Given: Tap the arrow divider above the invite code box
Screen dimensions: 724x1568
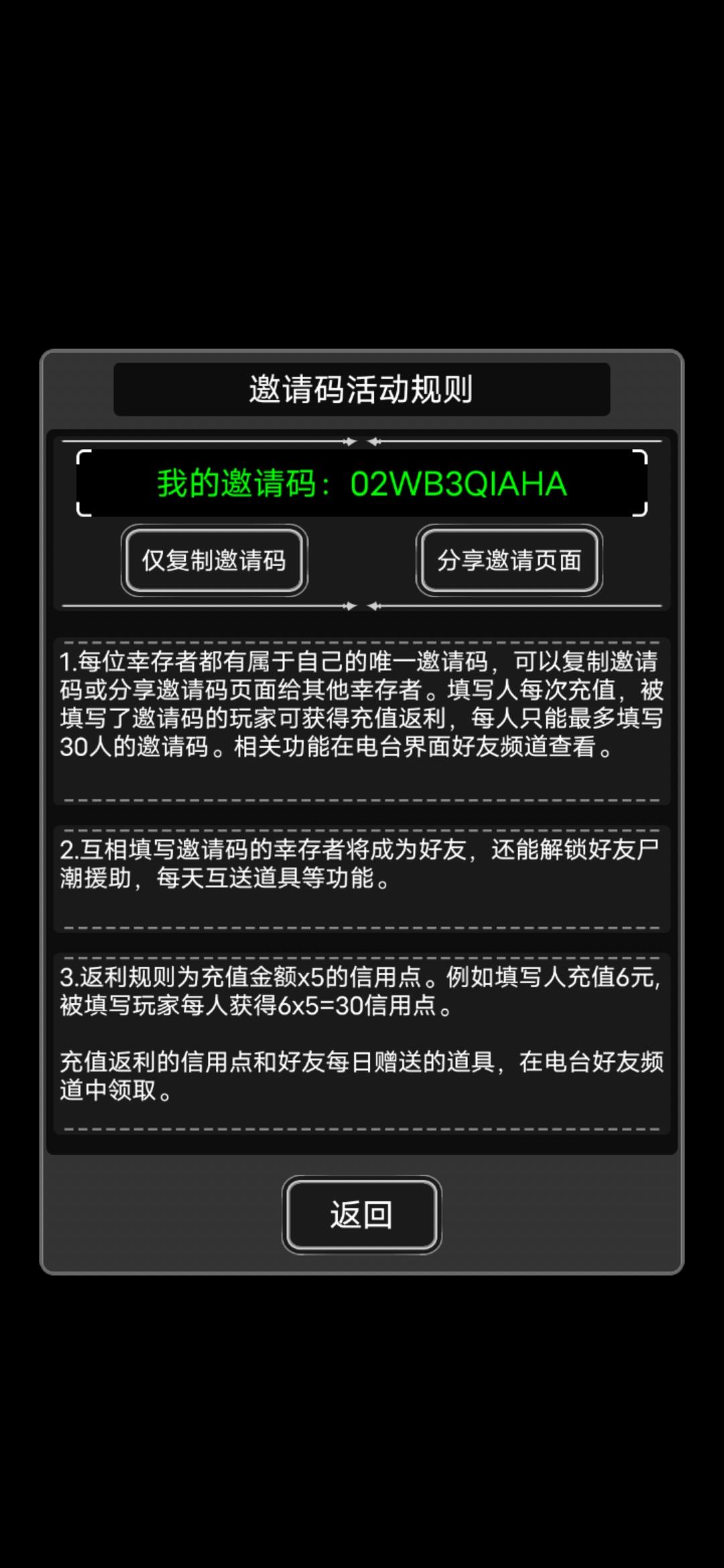Looking at the screenshot, I should pyautogui.click(x=362, y=441).
